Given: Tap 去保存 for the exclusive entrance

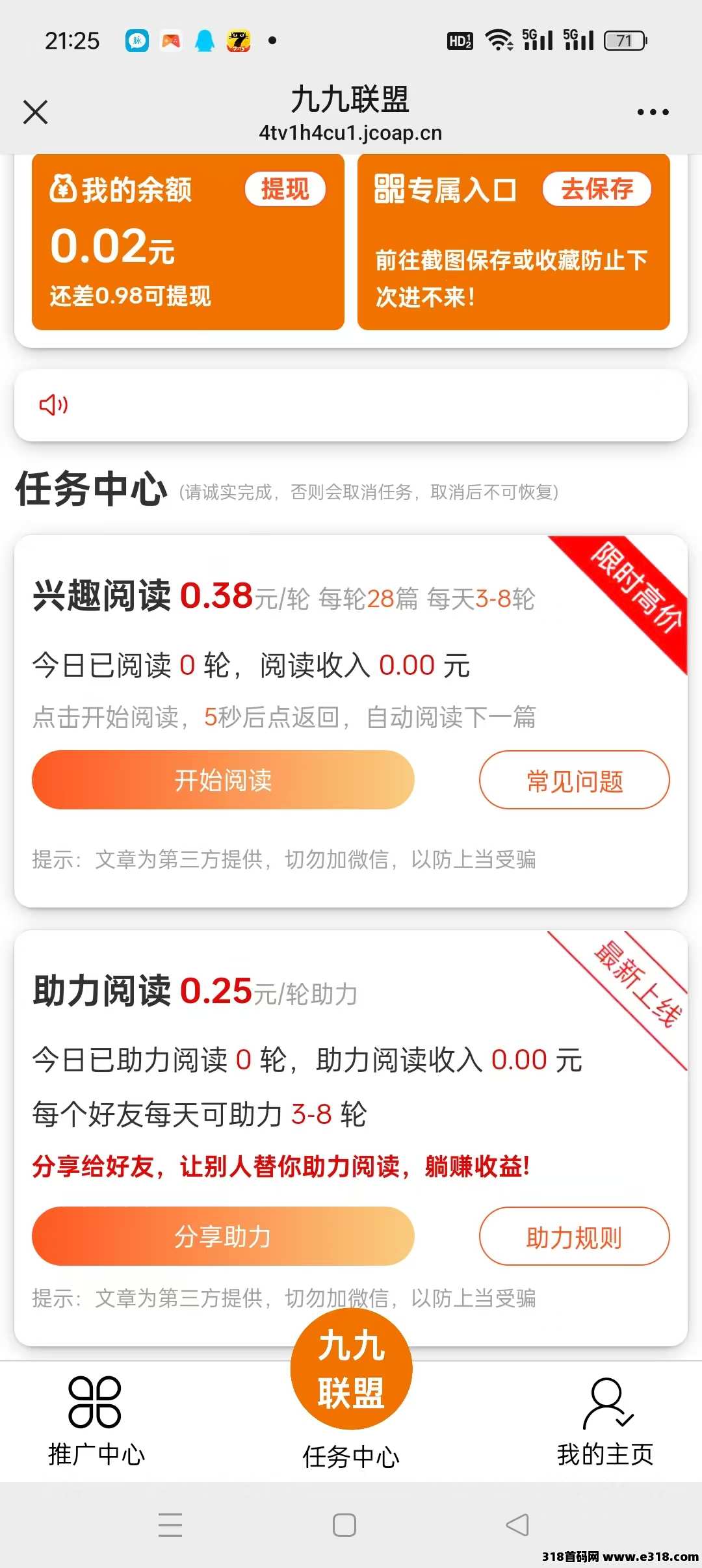Looking at the screenshot, I should (597, 189).
